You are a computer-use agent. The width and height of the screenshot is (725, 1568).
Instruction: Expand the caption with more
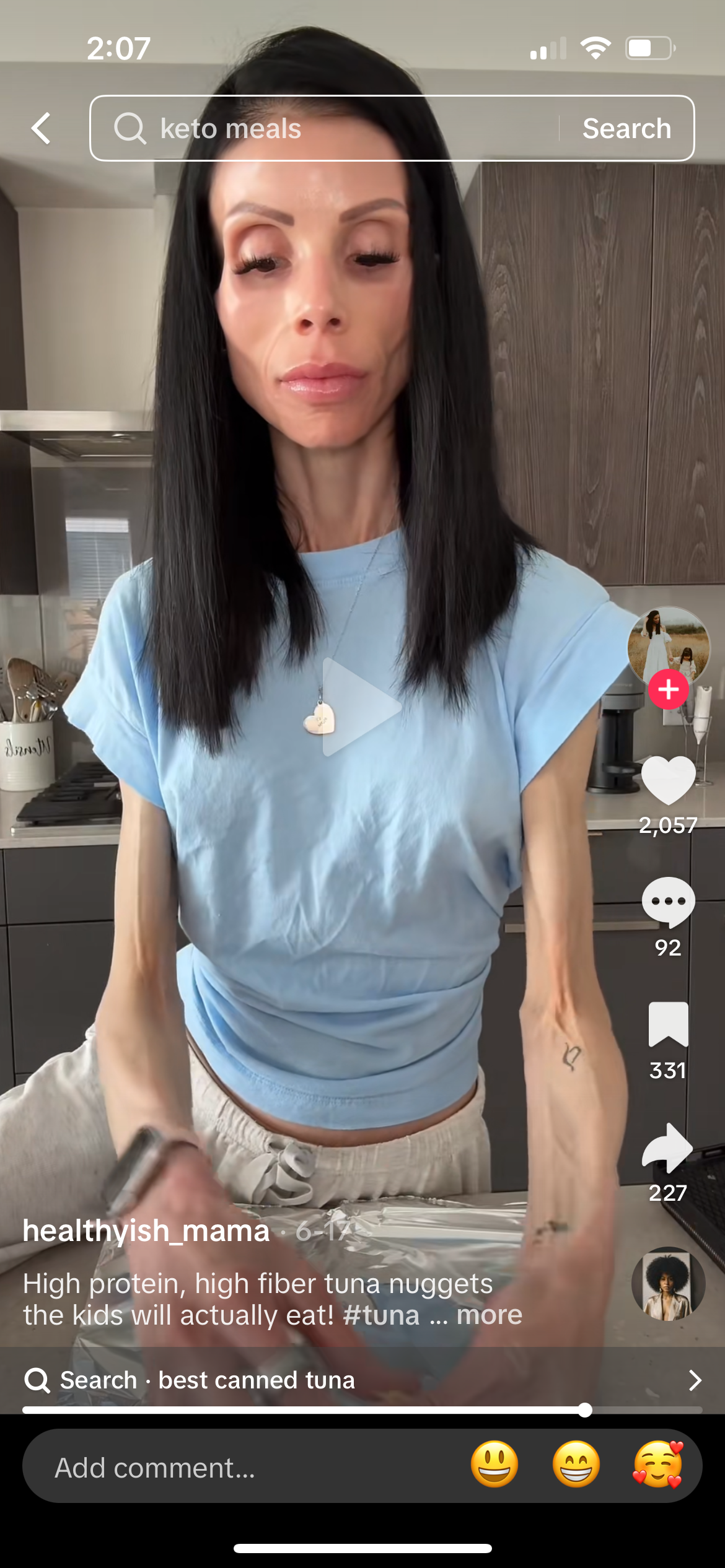(490, 1314)
